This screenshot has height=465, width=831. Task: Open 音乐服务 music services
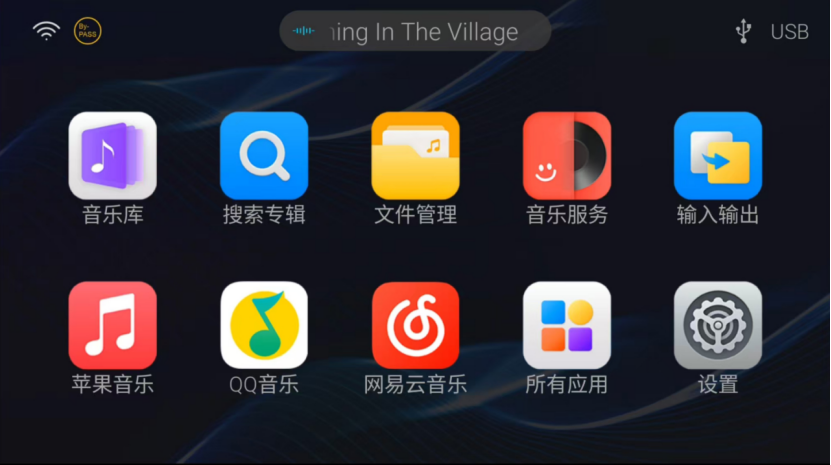pyautogui.click(x=567, y=156)
